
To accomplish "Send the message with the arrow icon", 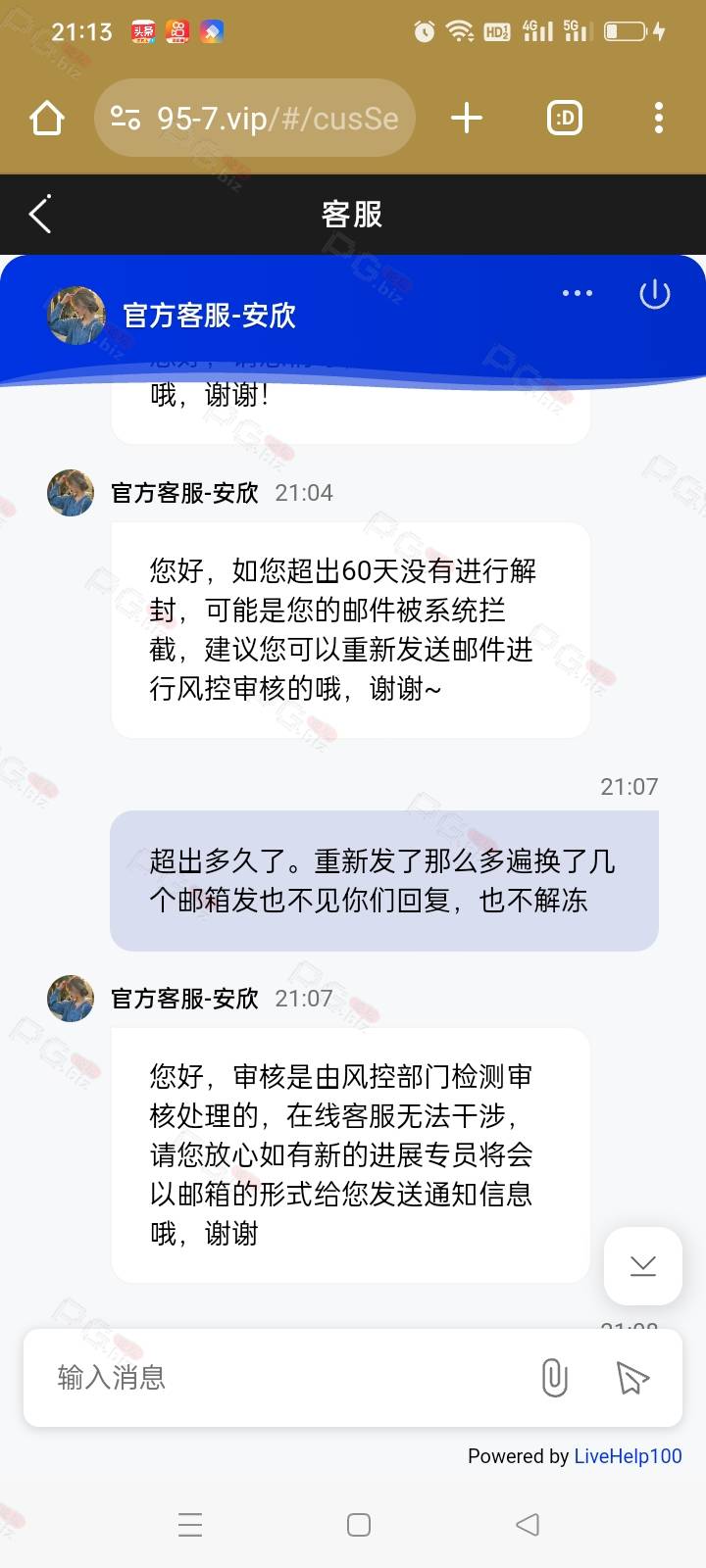I will (x=632, y=1377).
